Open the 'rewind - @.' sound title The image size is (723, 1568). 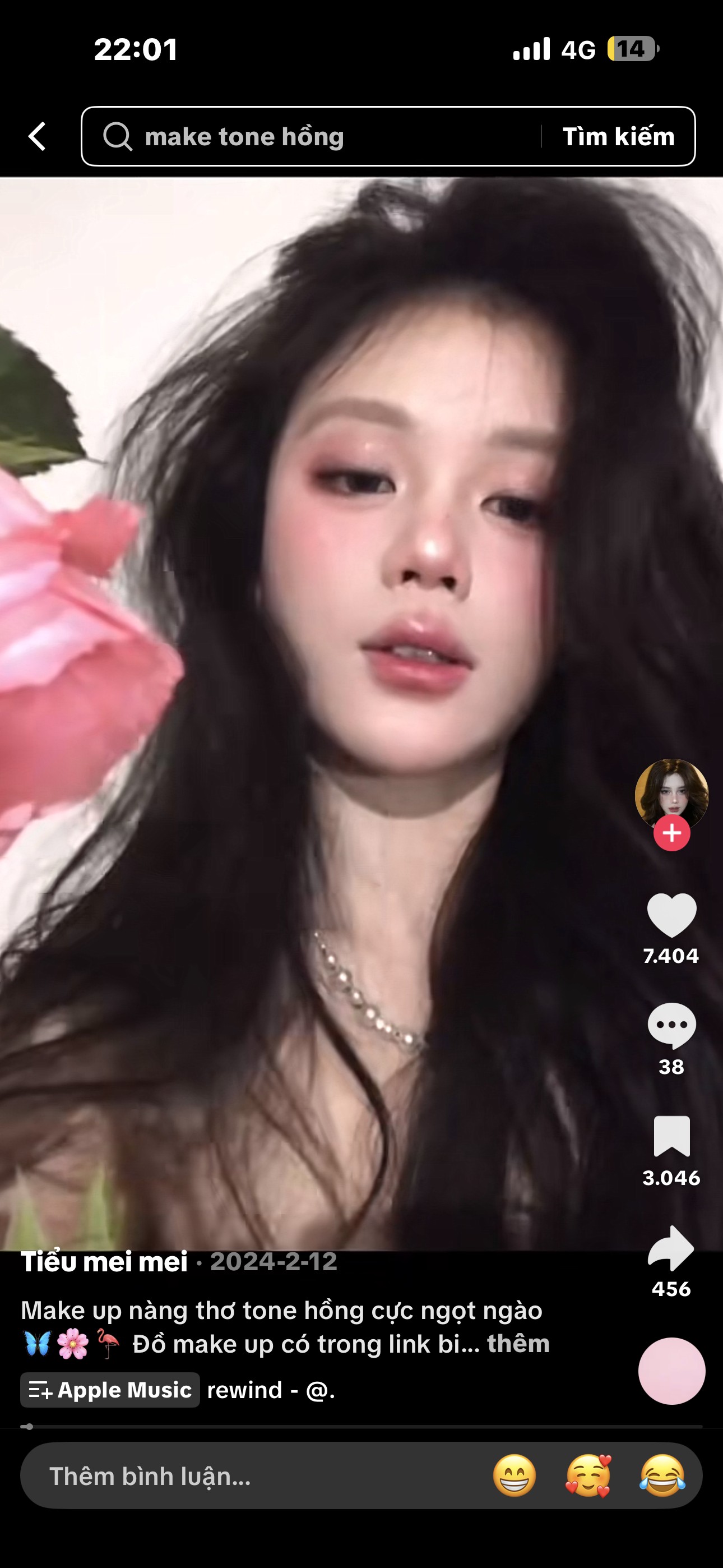[271, 1390]
